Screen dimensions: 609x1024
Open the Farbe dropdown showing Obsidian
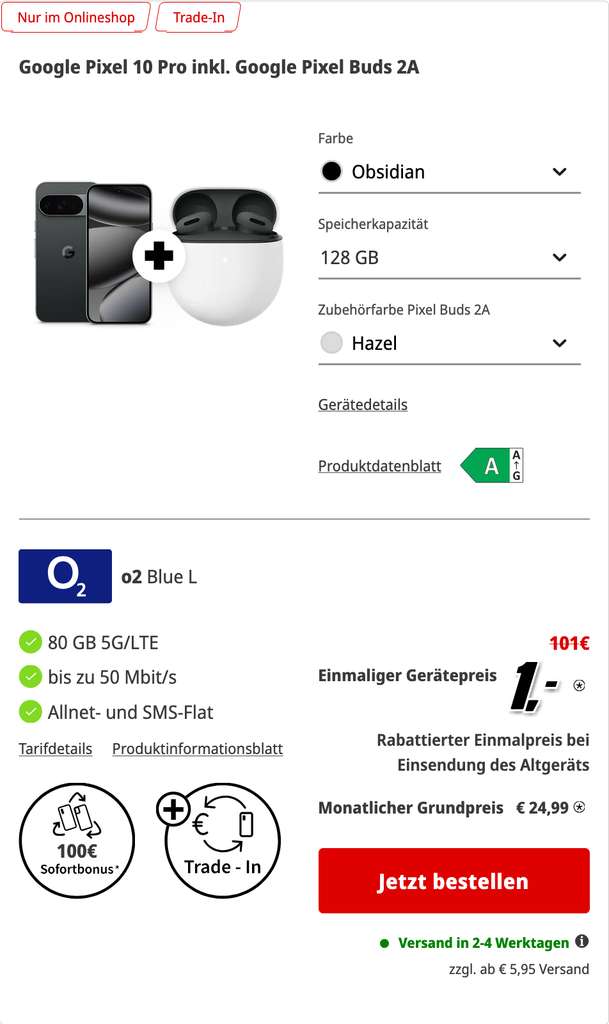click(449, 172)
